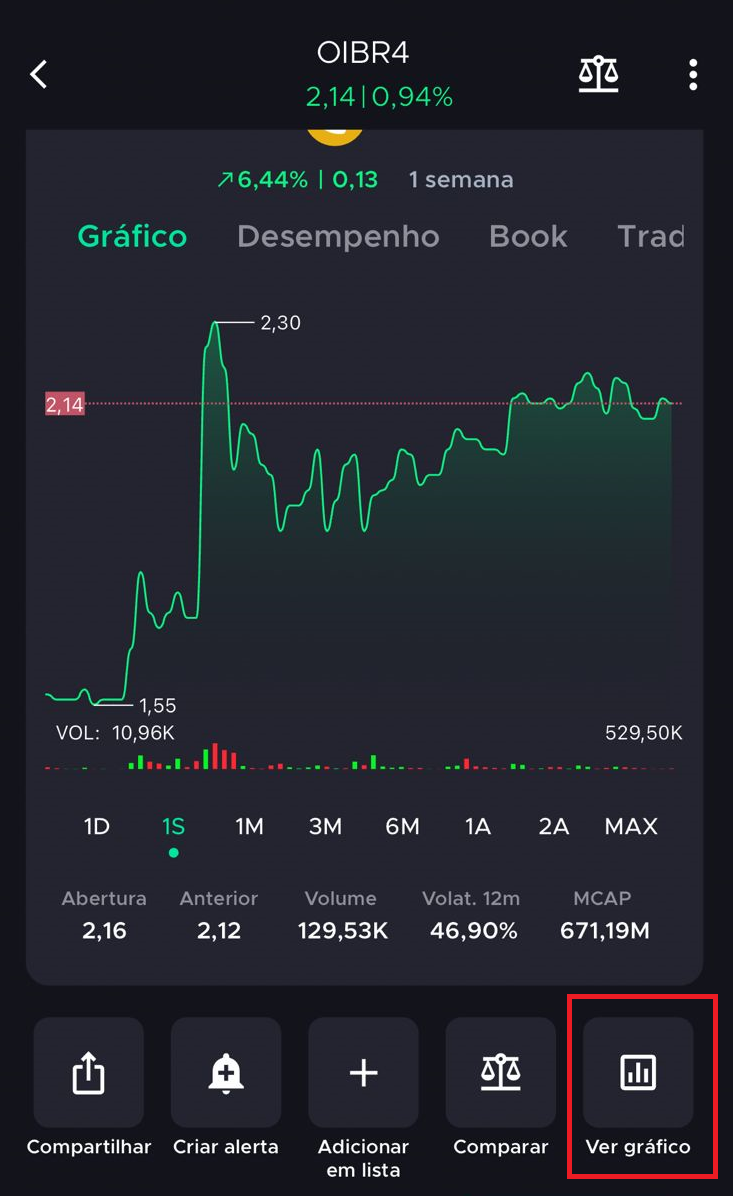Select the 1D time range
This screenshot has width=733, height=1196.
tap(97, 826)
